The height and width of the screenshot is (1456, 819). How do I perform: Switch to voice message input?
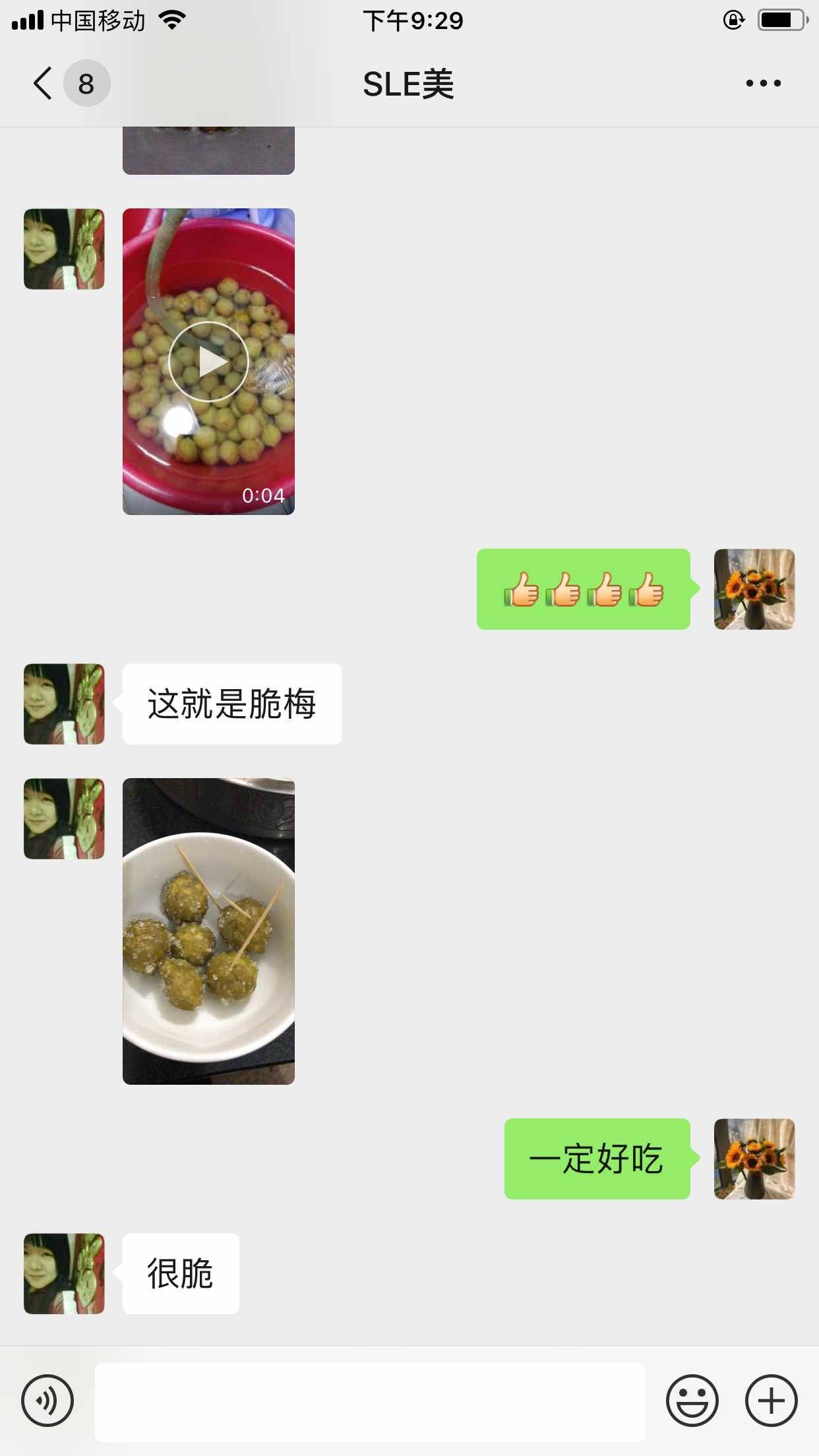pos(47,1401)
